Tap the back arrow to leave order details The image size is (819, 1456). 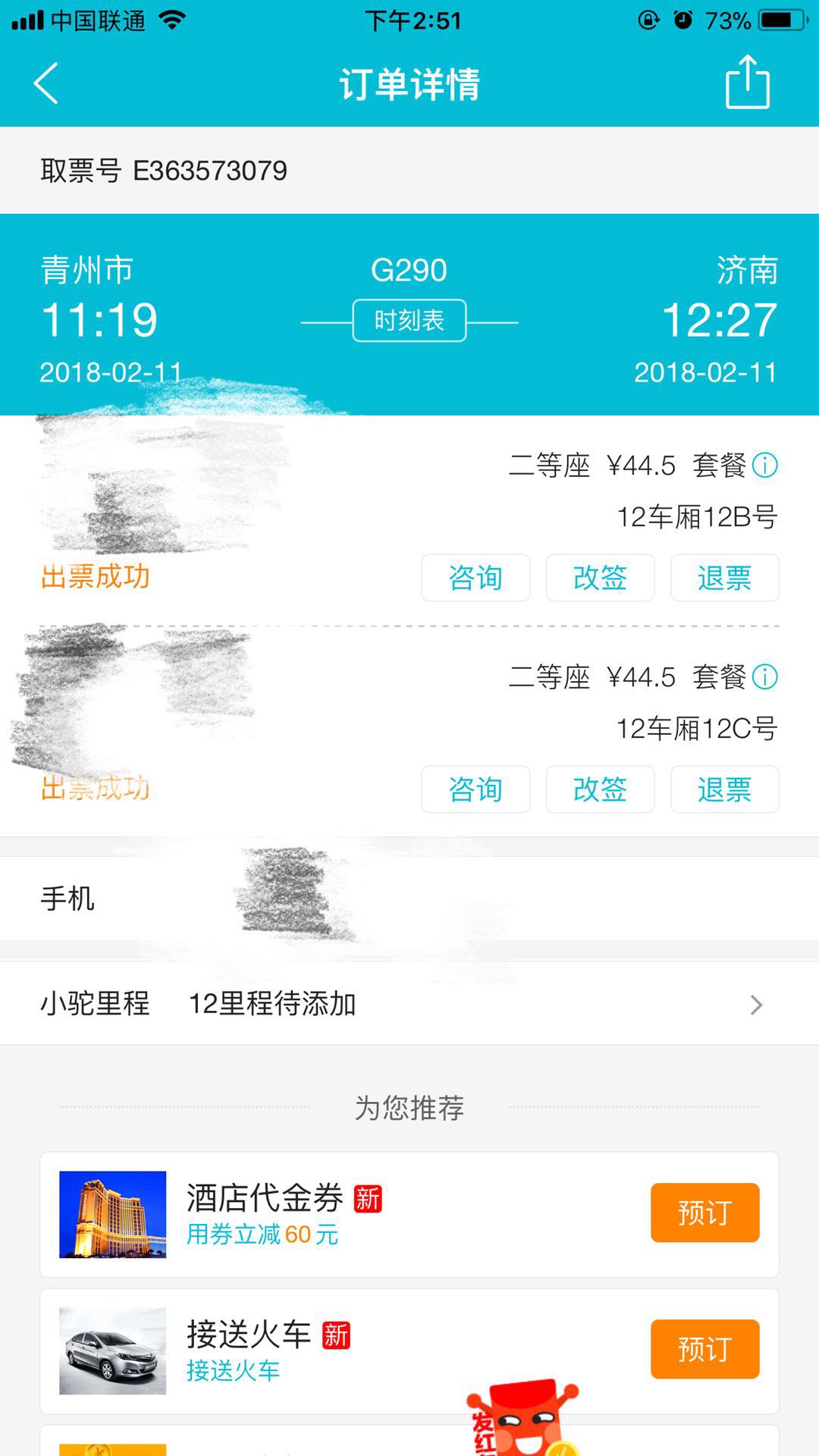[45, 83]
